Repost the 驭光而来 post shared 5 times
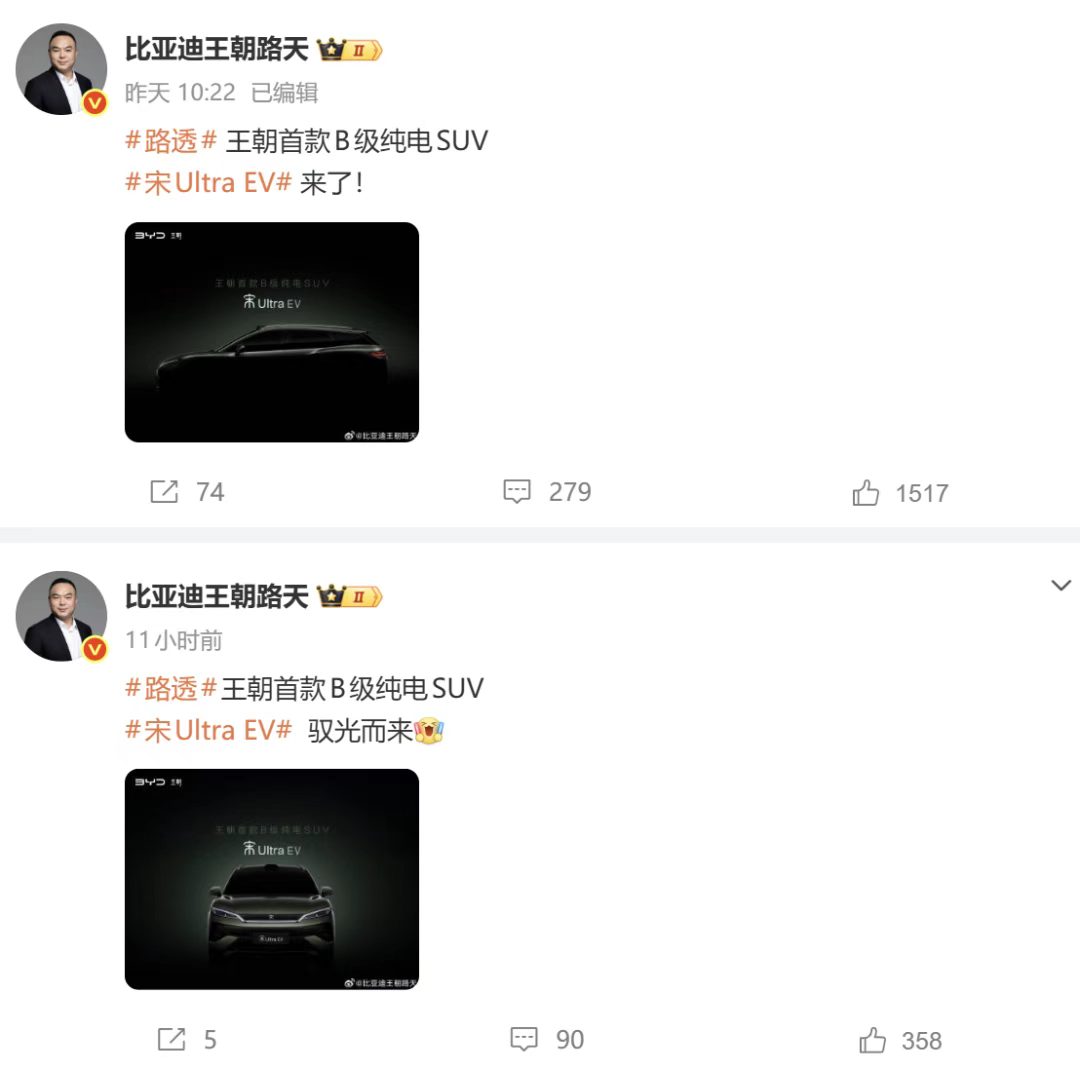Screen dimensions: 1080x1070 tap(171, 1039)
